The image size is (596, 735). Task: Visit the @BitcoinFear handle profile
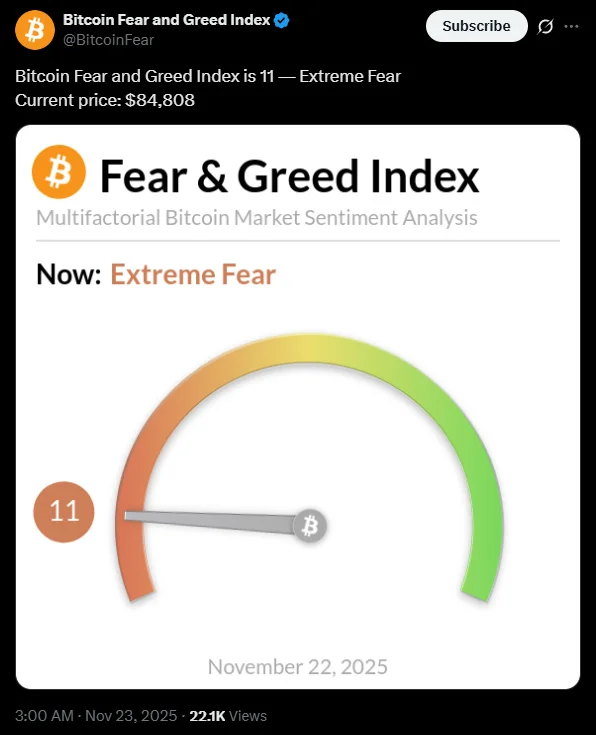(108, 40)
